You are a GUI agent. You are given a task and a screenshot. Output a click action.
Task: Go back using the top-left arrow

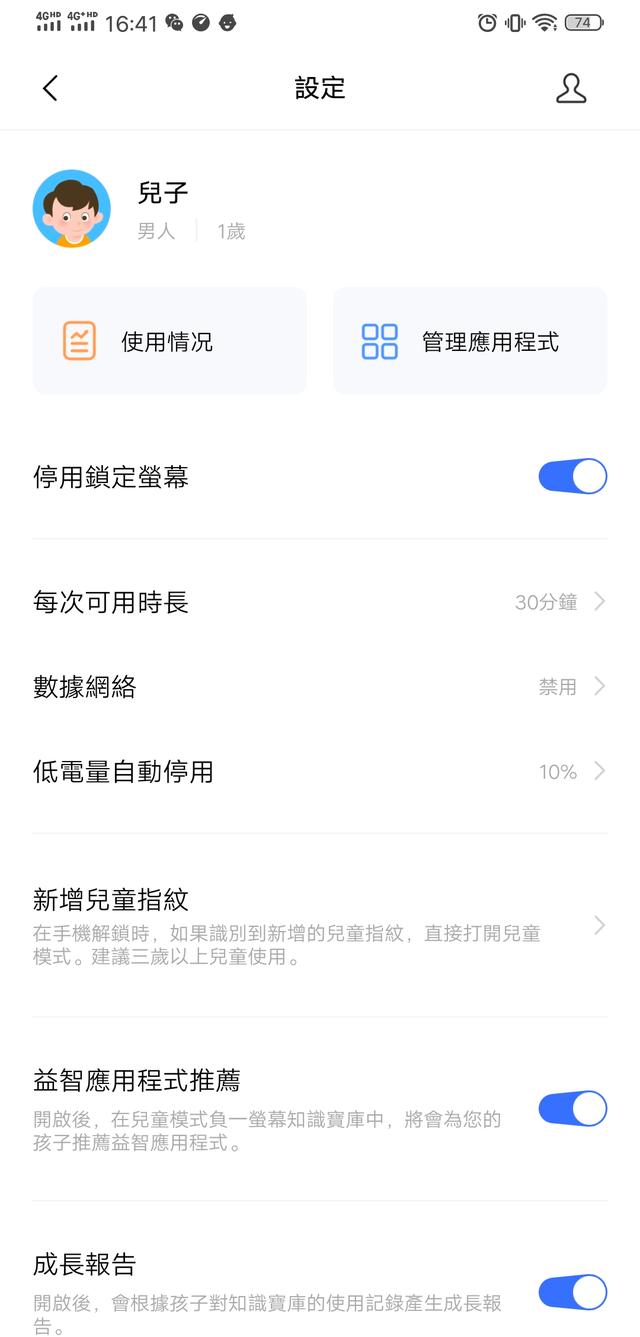click(51, 88)
